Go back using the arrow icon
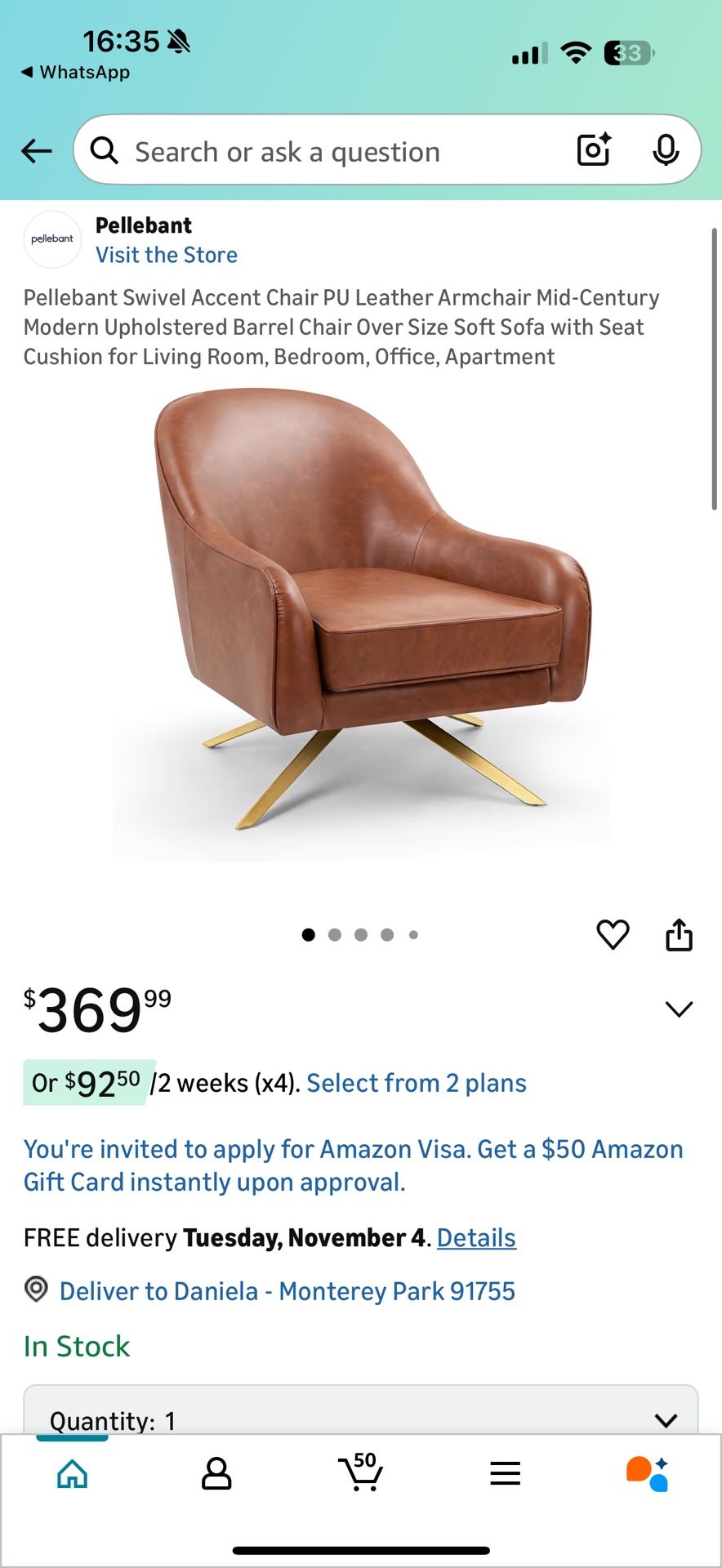This screenshot has height=1568, width=722. pyautogui.click(x=37, y=151)
